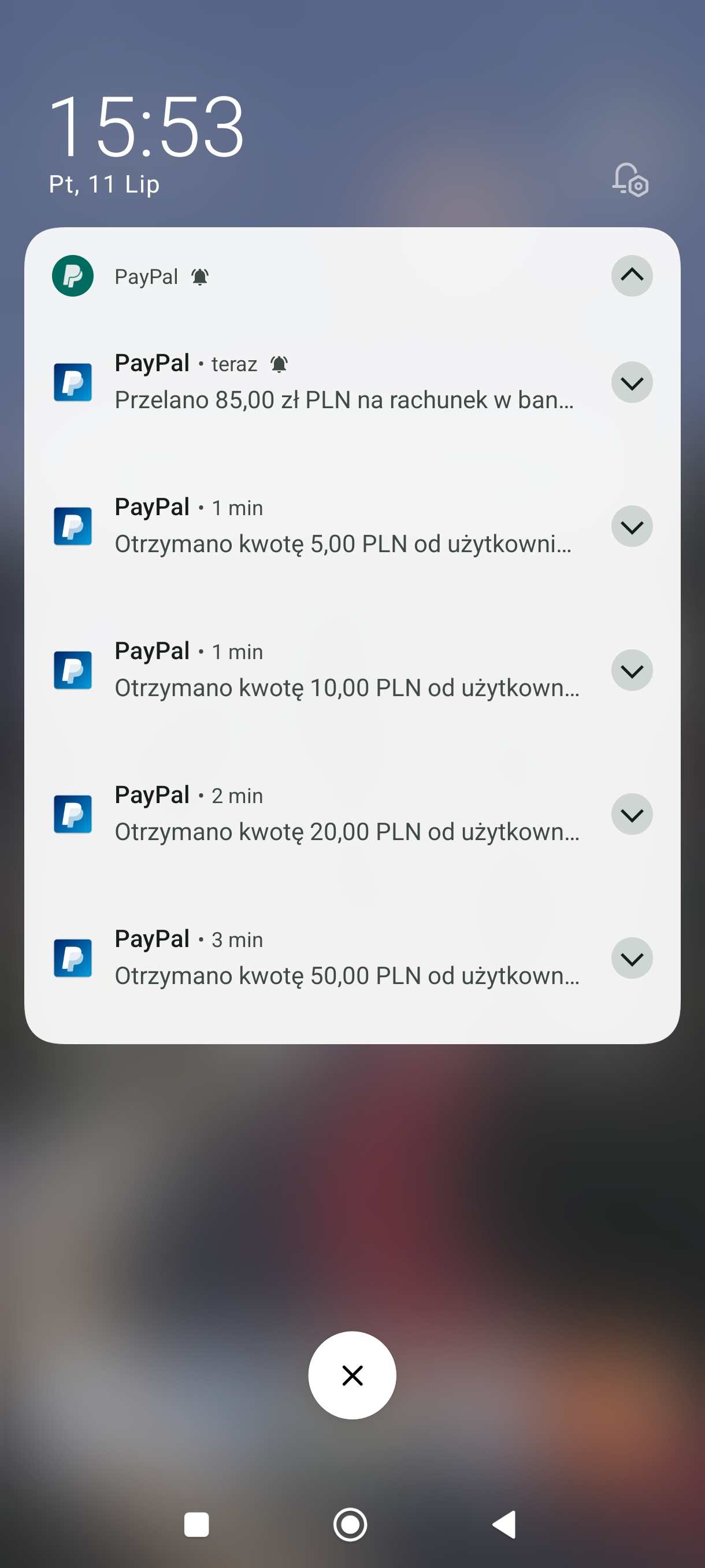This screenshot has height=1568, width=705.
Task: Expand the 50,00 PLN received notification
Action: pyautogui.click(x=632, y=958)
